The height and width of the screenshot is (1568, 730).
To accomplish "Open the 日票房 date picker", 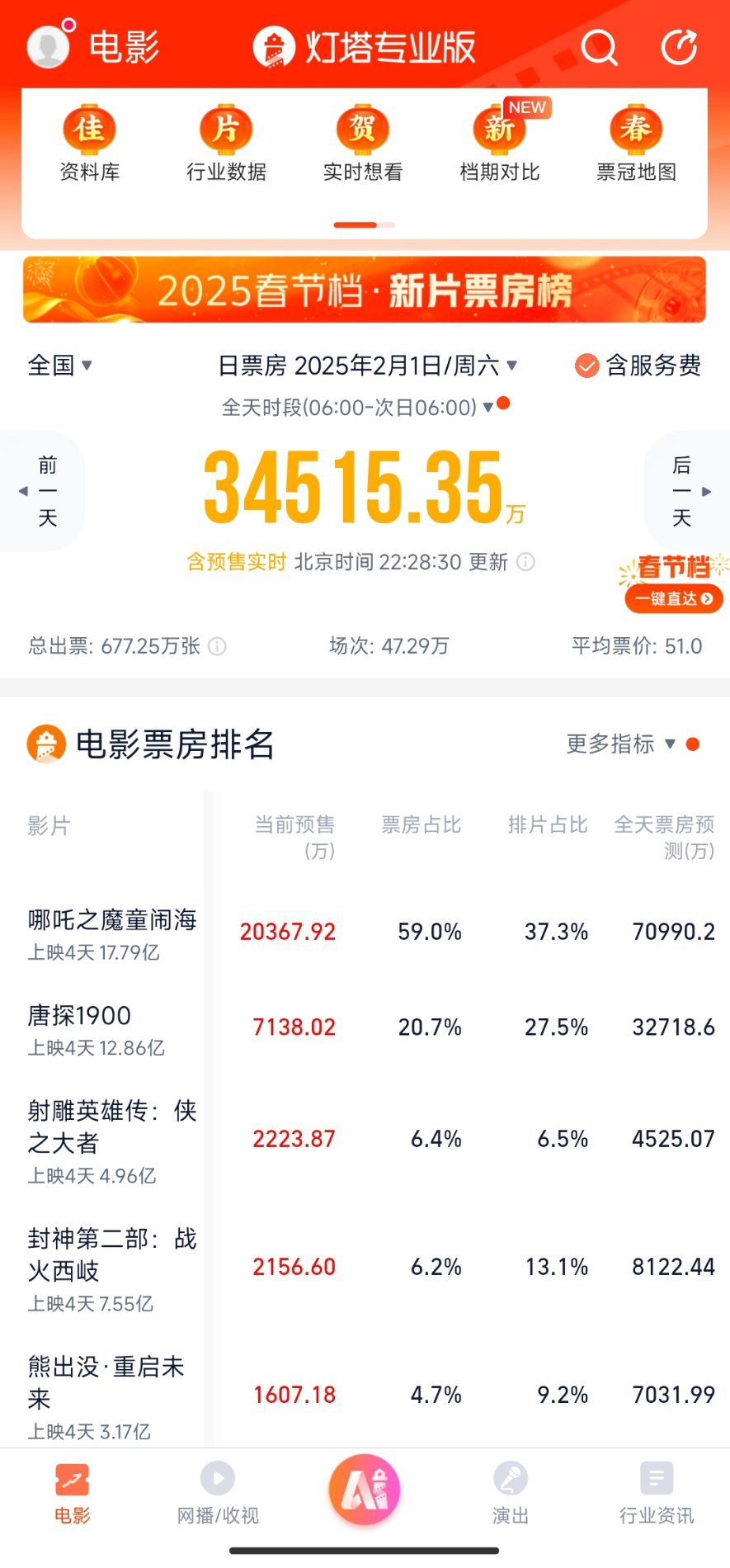I will tap(367, 365).
